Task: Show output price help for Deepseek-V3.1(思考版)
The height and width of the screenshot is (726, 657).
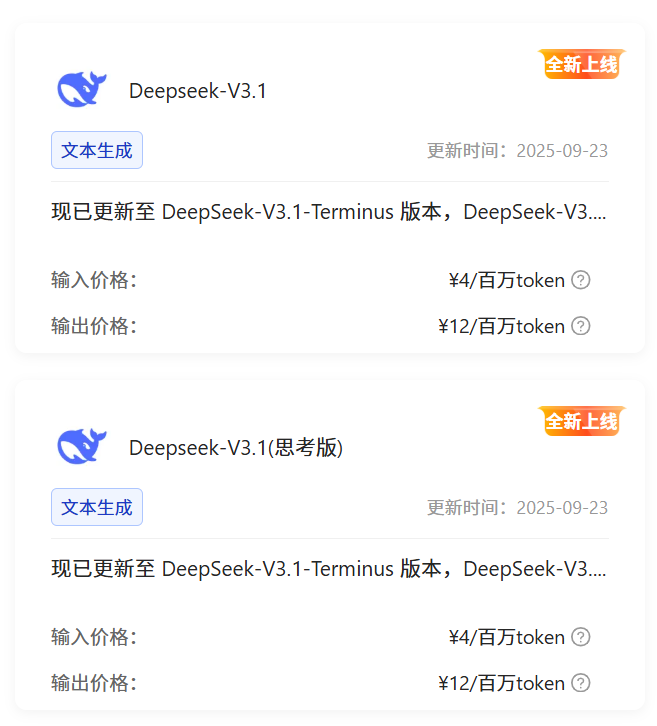Action: (581, 683)
